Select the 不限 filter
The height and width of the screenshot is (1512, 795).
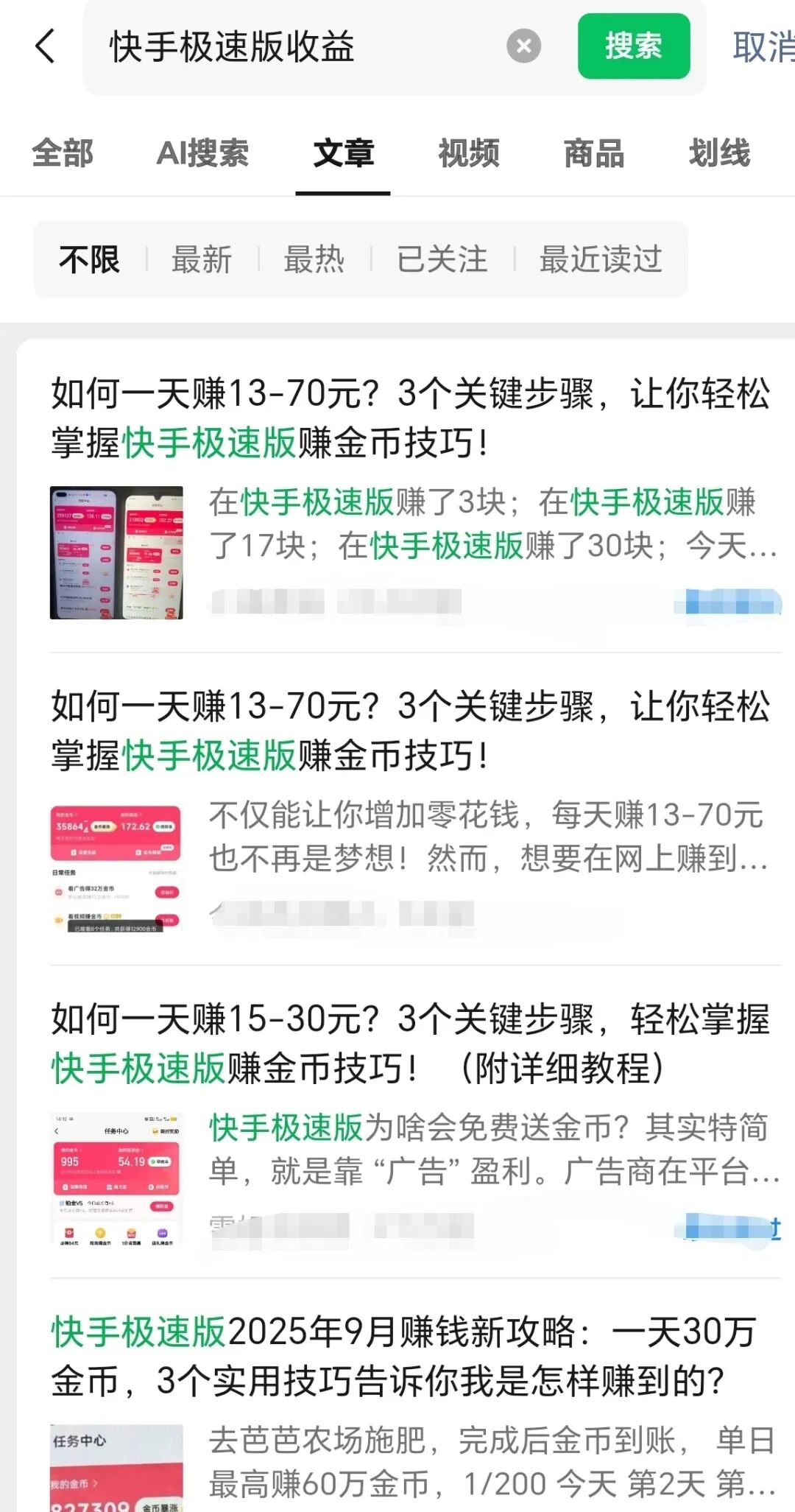[x=90, y=259]
